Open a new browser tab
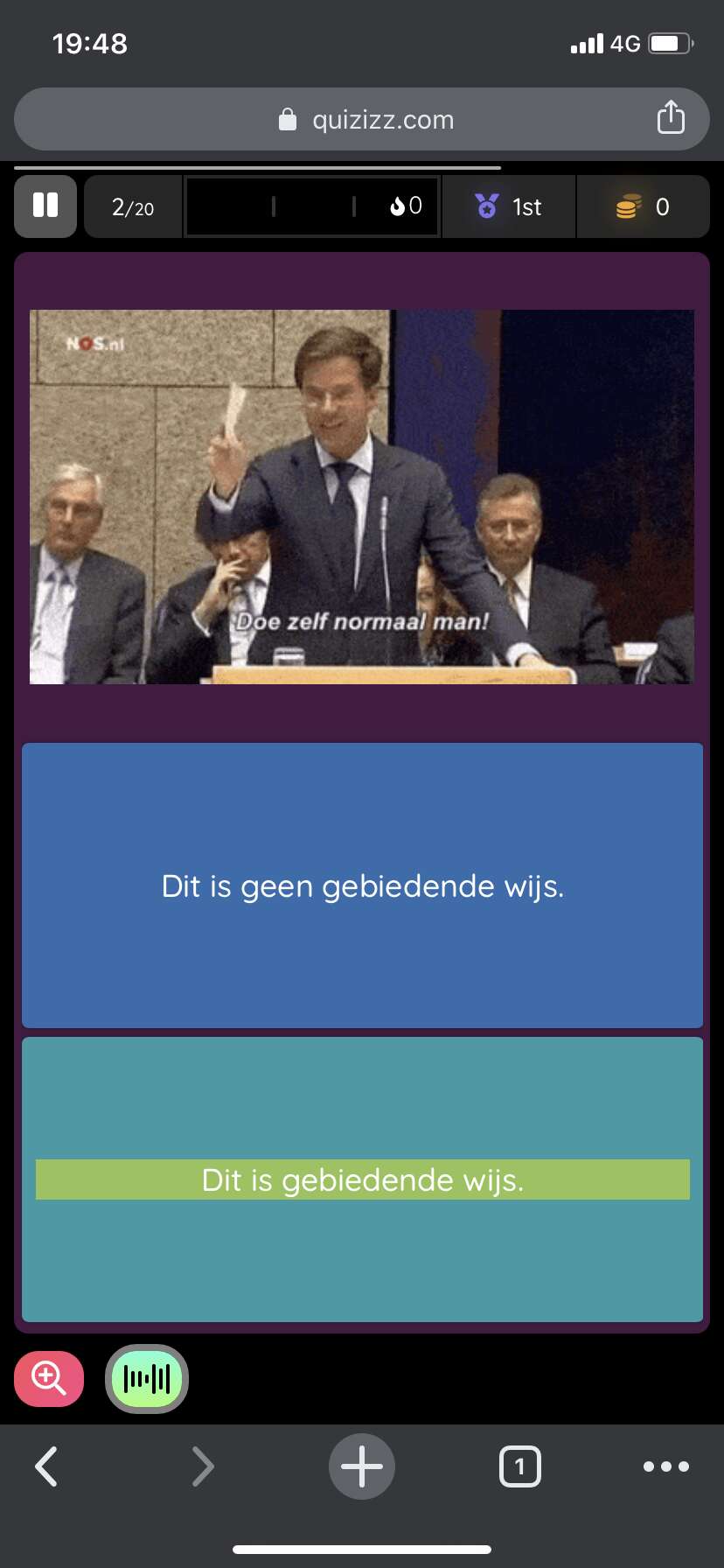Screen dimensions: 724x1568 tap(362, 1466)
